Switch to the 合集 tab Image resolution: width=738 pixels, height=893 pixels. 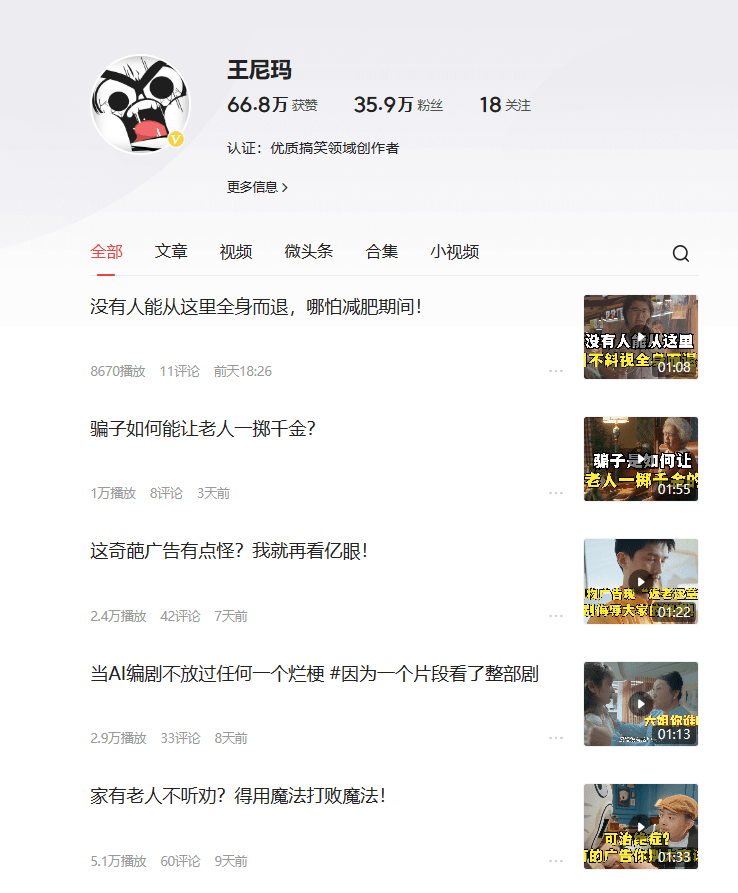pyautogui.click(x=382, y=252)
